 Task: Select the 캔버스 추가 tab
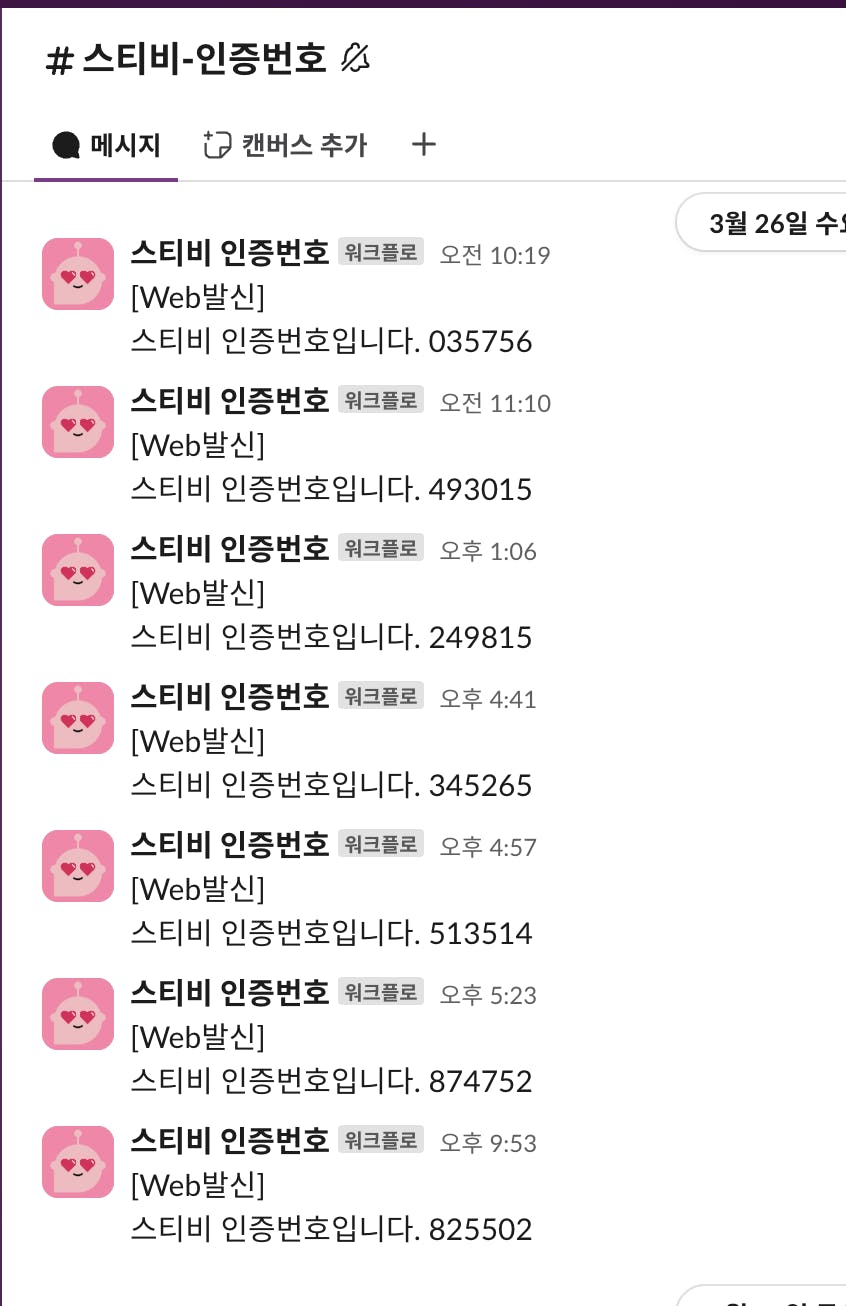286,145
